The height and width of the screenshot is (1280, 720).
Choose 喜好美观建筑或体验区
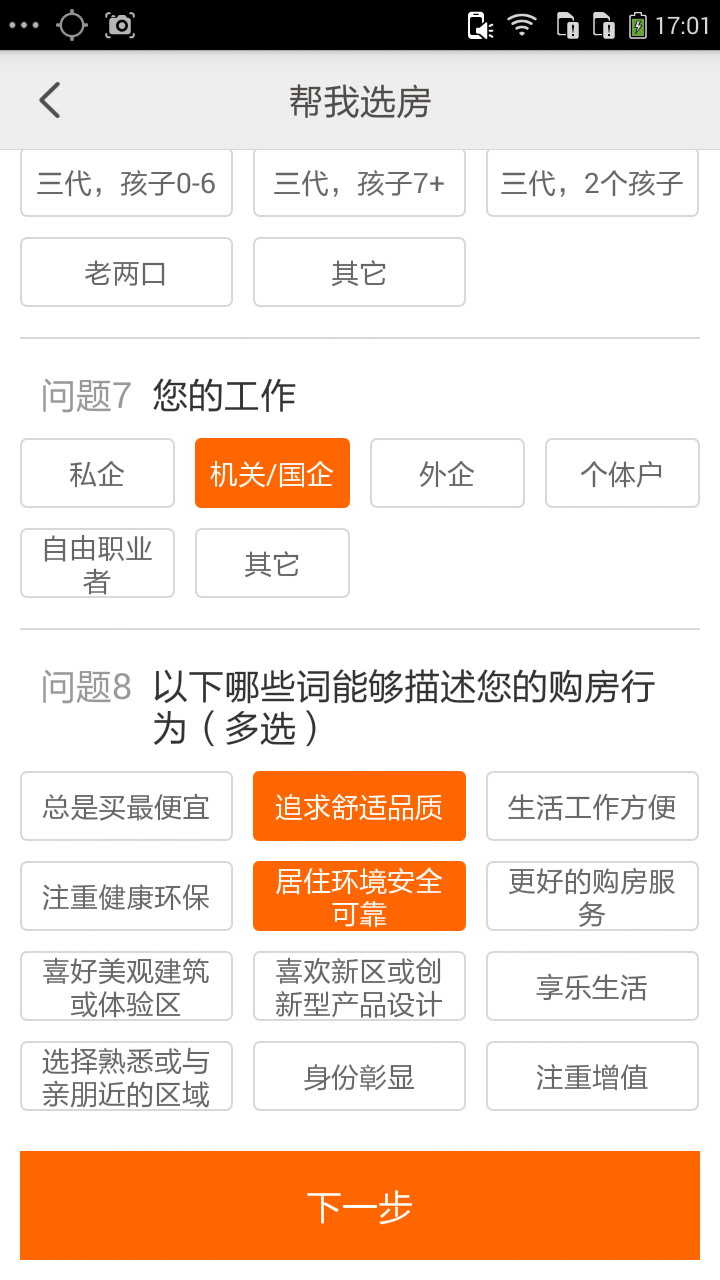(126, 986)
